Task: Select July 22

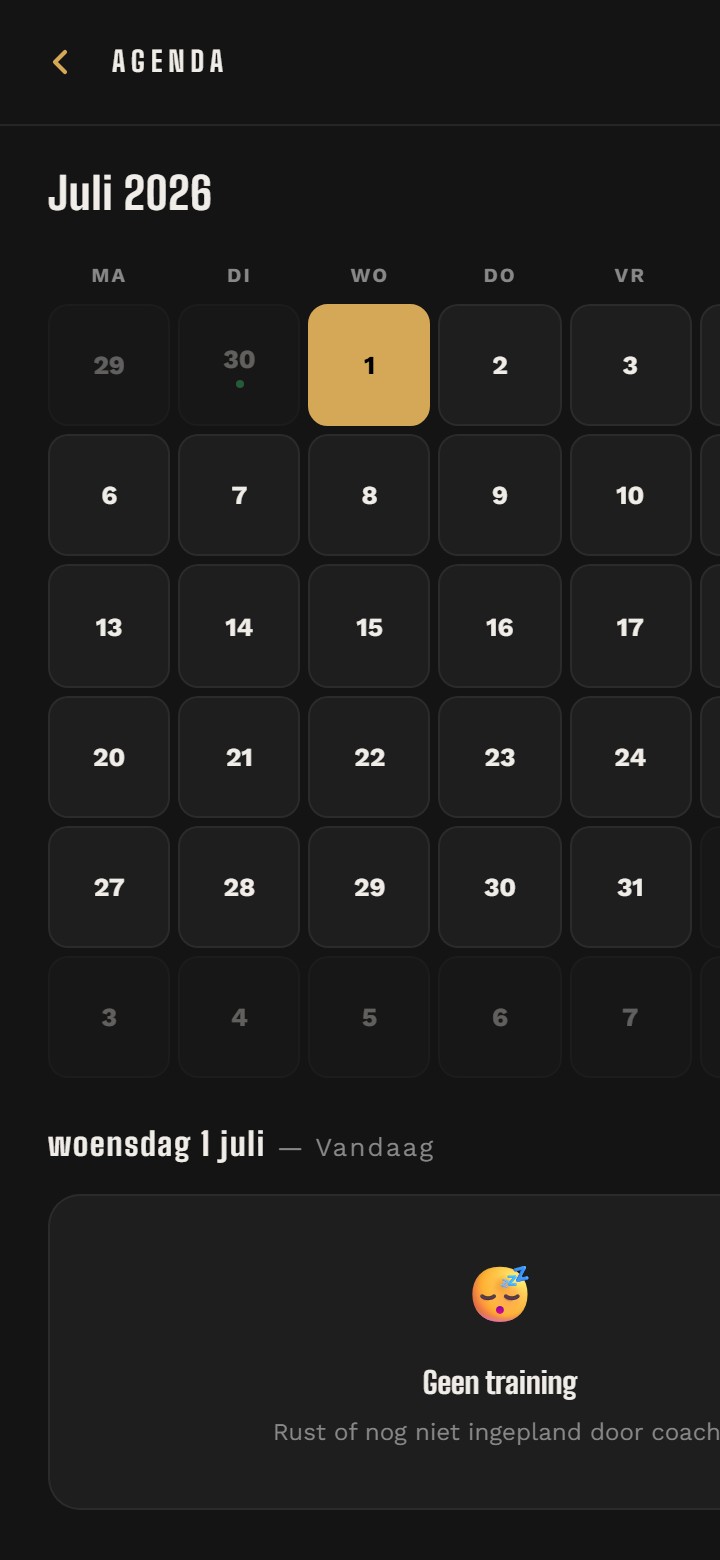Action: 369,757
